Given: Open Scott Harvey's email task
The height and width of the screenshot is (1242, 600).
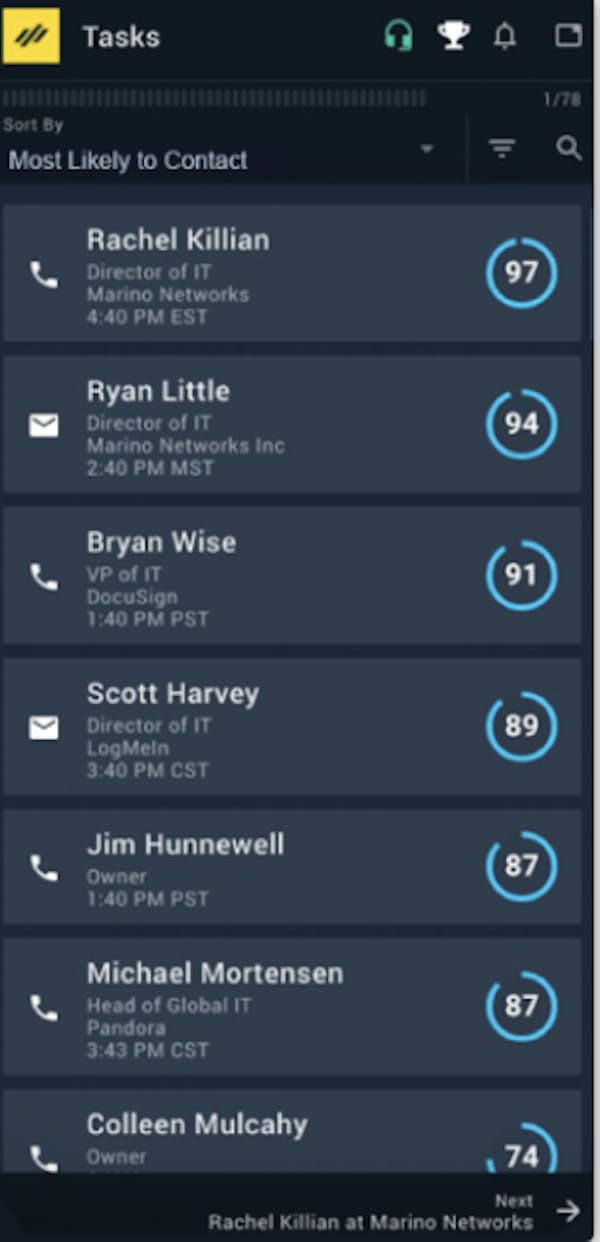Looking at the screenshot, I should 292,726.
